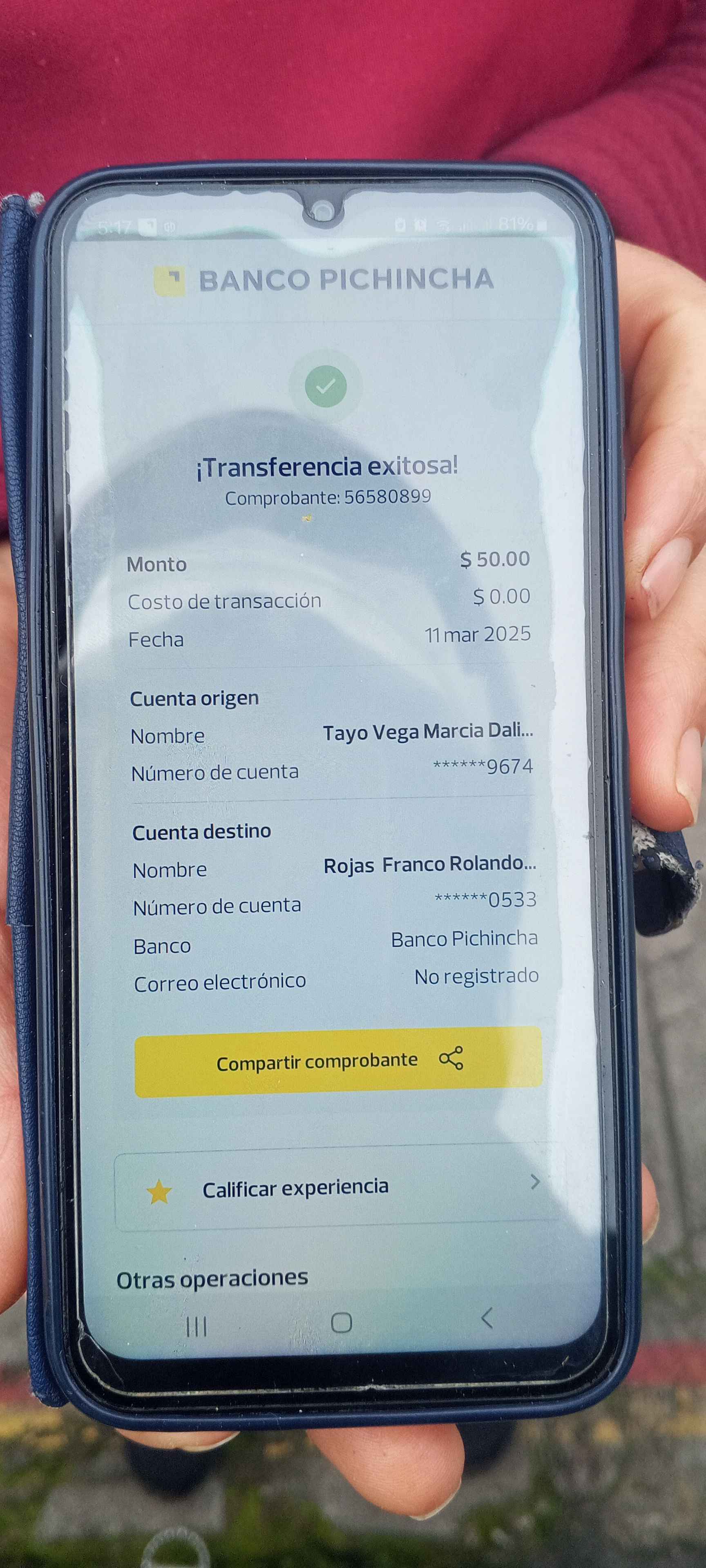
Task: Share the transfer receipt
Action: click(x=338, y=1062)
